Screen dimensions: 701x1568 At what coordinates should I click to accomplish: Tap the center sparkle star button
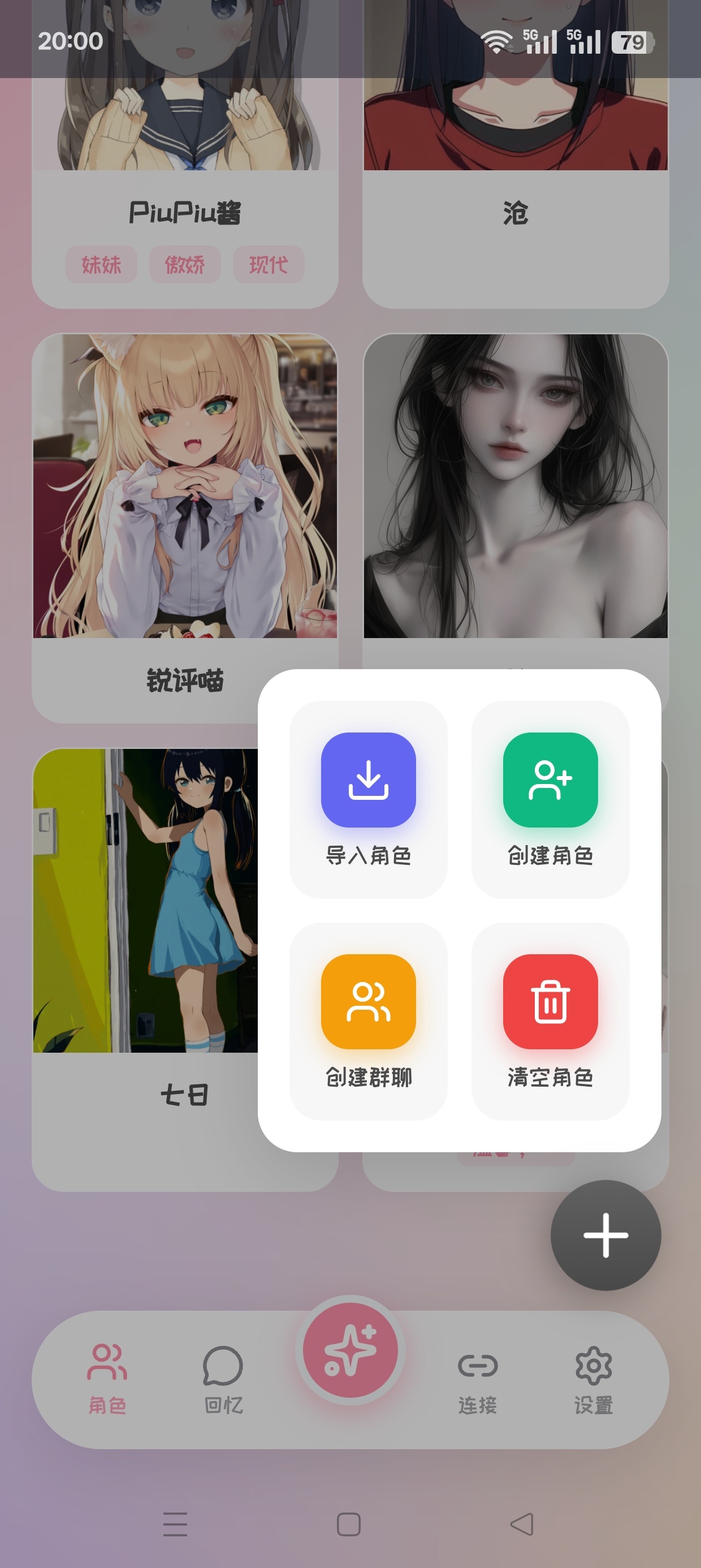click(350, 1350)
